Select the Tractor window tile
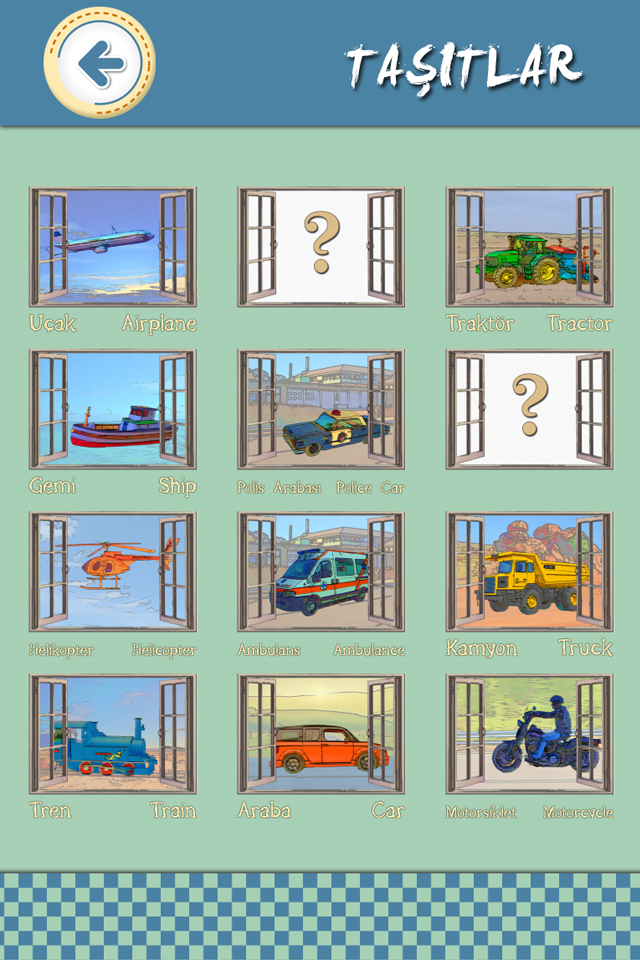 pos(529,247)
